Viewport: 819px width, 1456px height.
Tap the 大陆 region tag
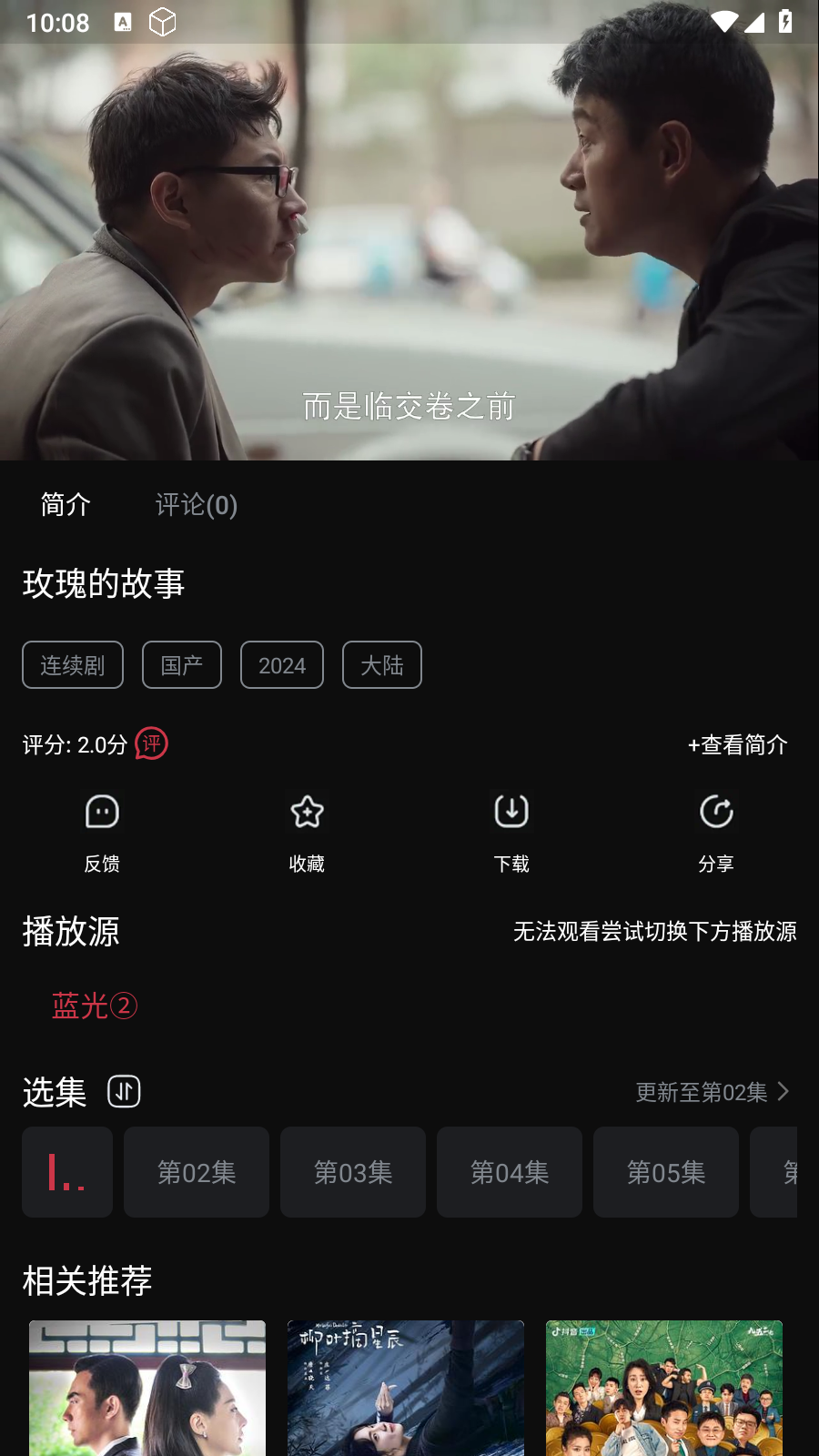[382, 665]
